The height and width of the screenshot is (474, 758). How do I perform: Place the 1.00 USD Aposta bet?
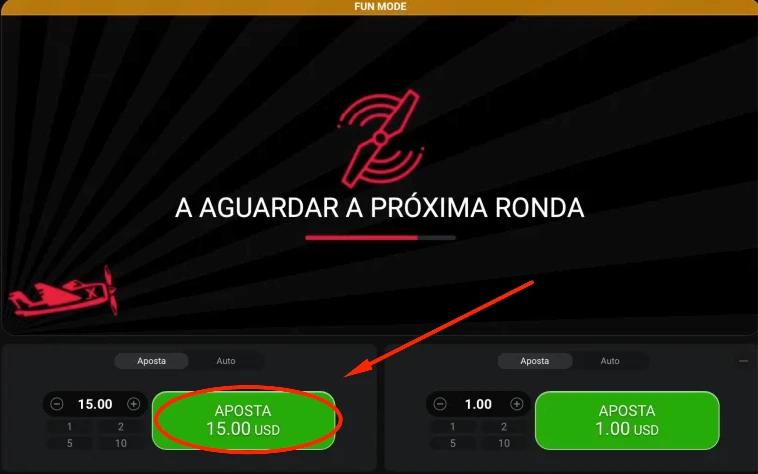(627, 420)
